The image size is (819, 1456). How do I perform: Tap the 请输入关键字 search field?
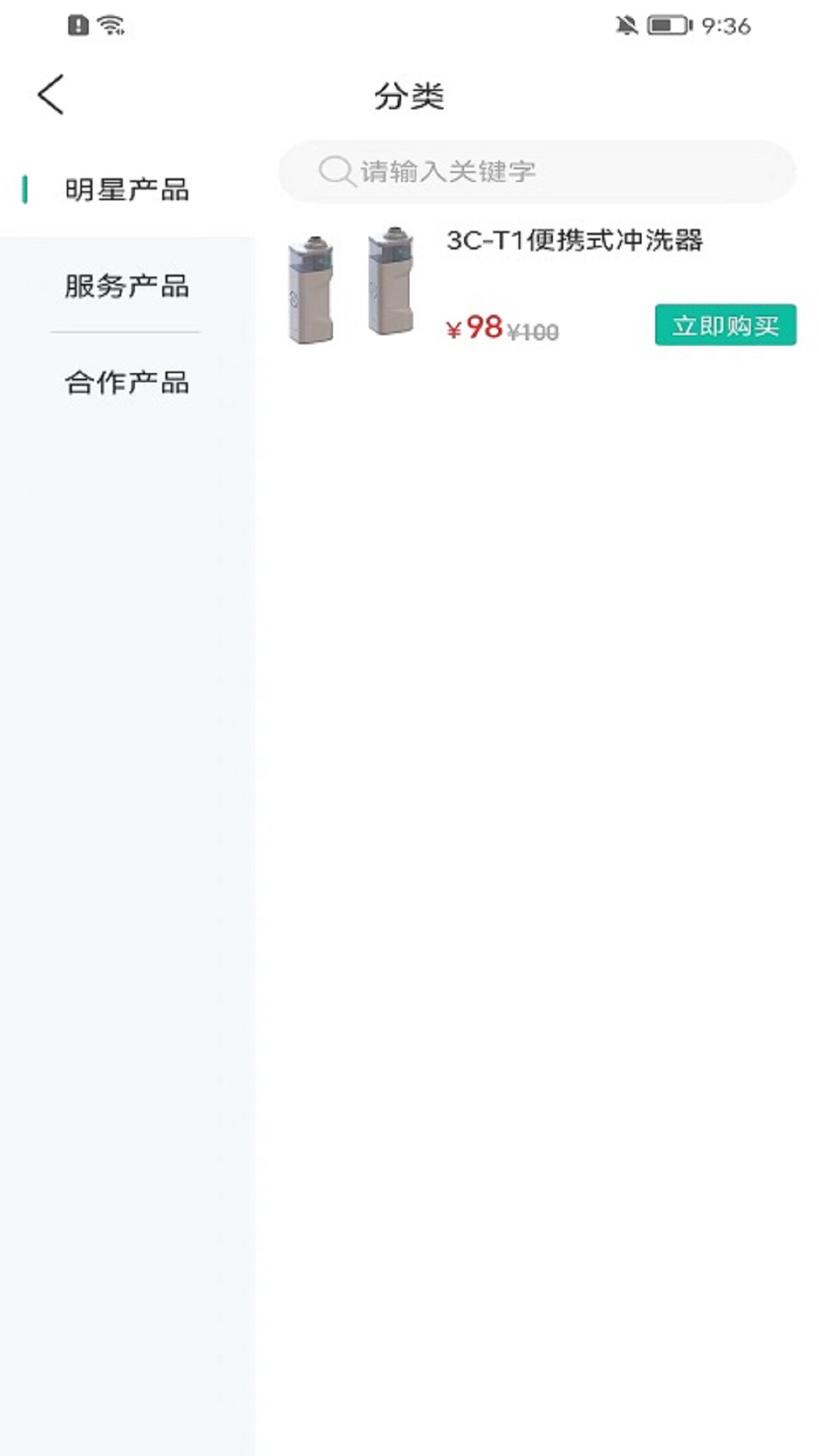tap(537, 171)
